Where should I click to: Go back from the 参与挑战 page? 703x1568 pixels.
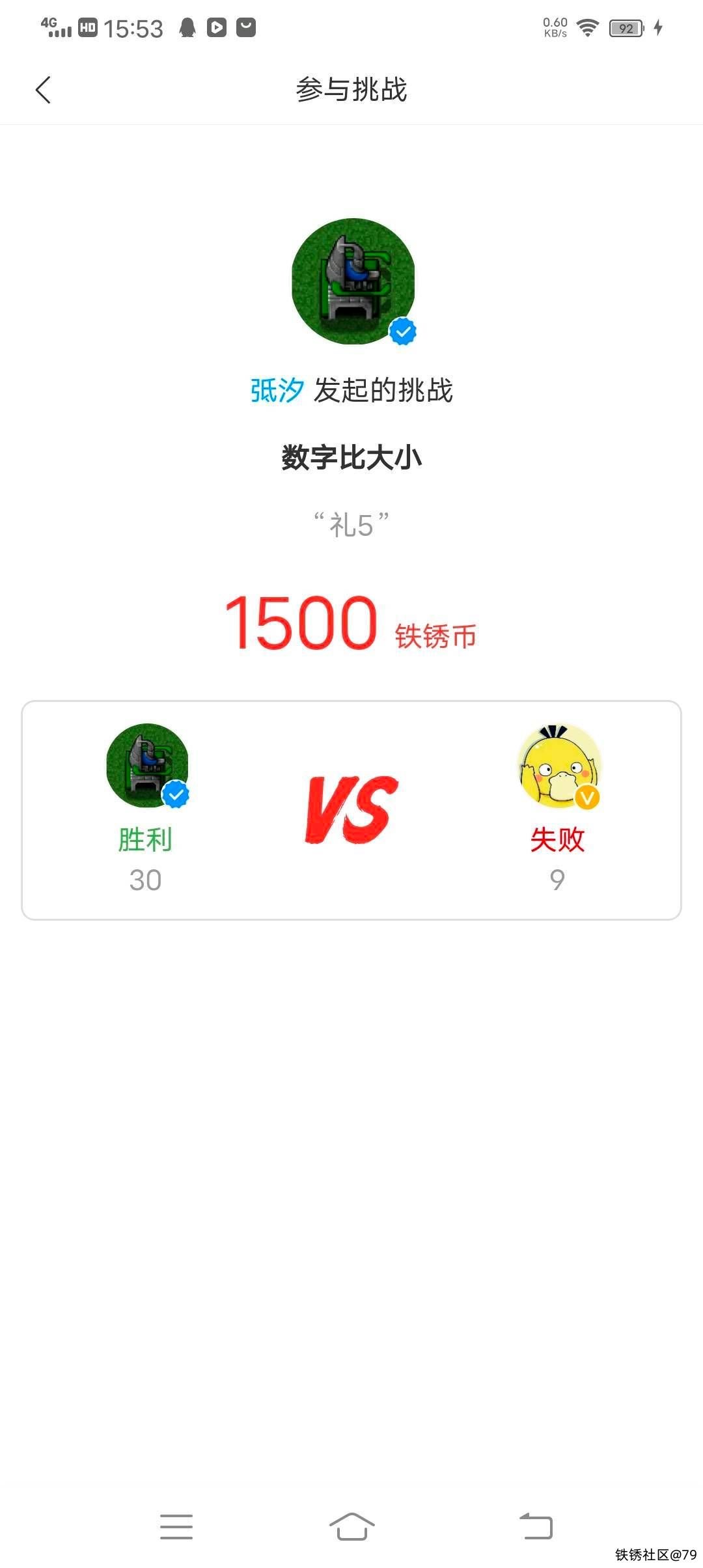(43, 90)
